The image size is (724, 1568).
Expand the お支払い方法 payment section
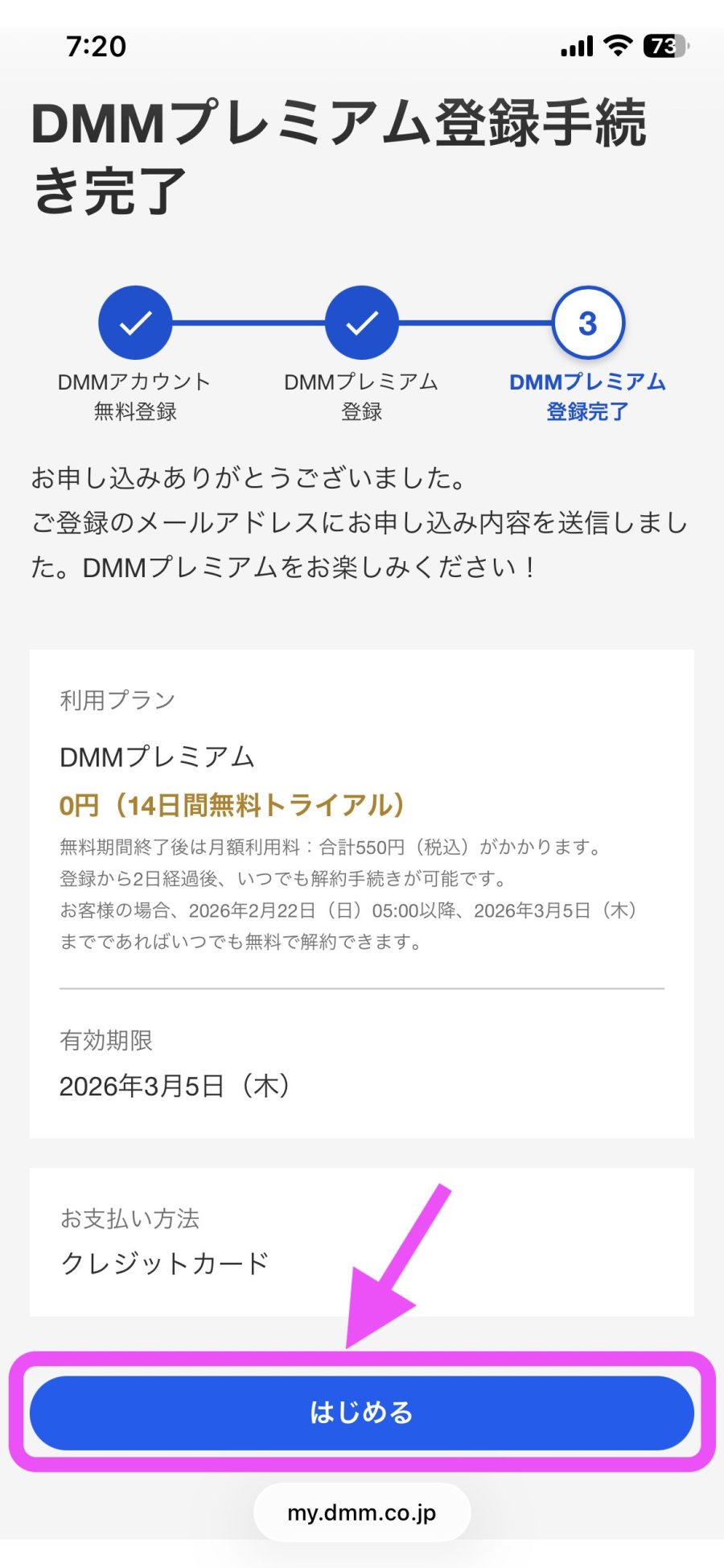[132, 1219]
